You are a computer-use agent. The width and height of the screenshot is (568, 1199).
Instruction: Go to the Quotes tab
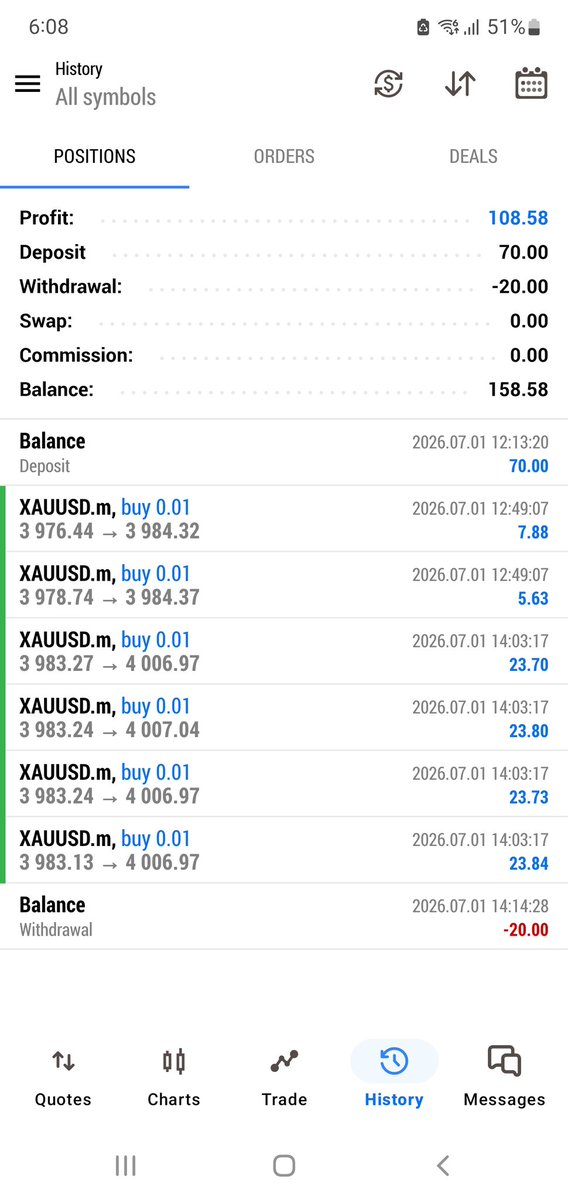point(63,1077)
